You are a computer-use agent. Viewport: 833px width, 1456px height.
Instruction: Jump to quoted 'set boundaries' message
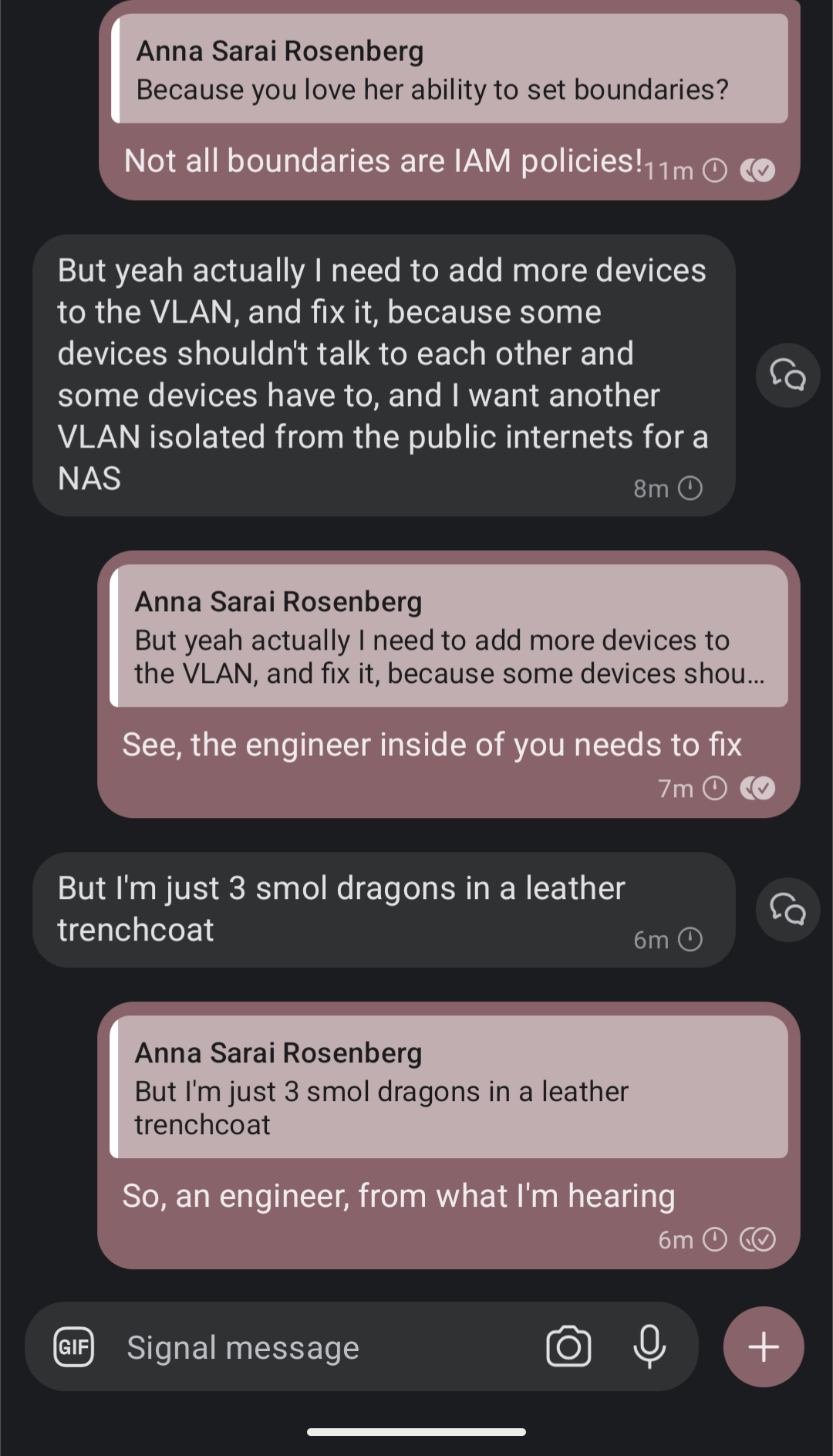click(x=450, y=69)
